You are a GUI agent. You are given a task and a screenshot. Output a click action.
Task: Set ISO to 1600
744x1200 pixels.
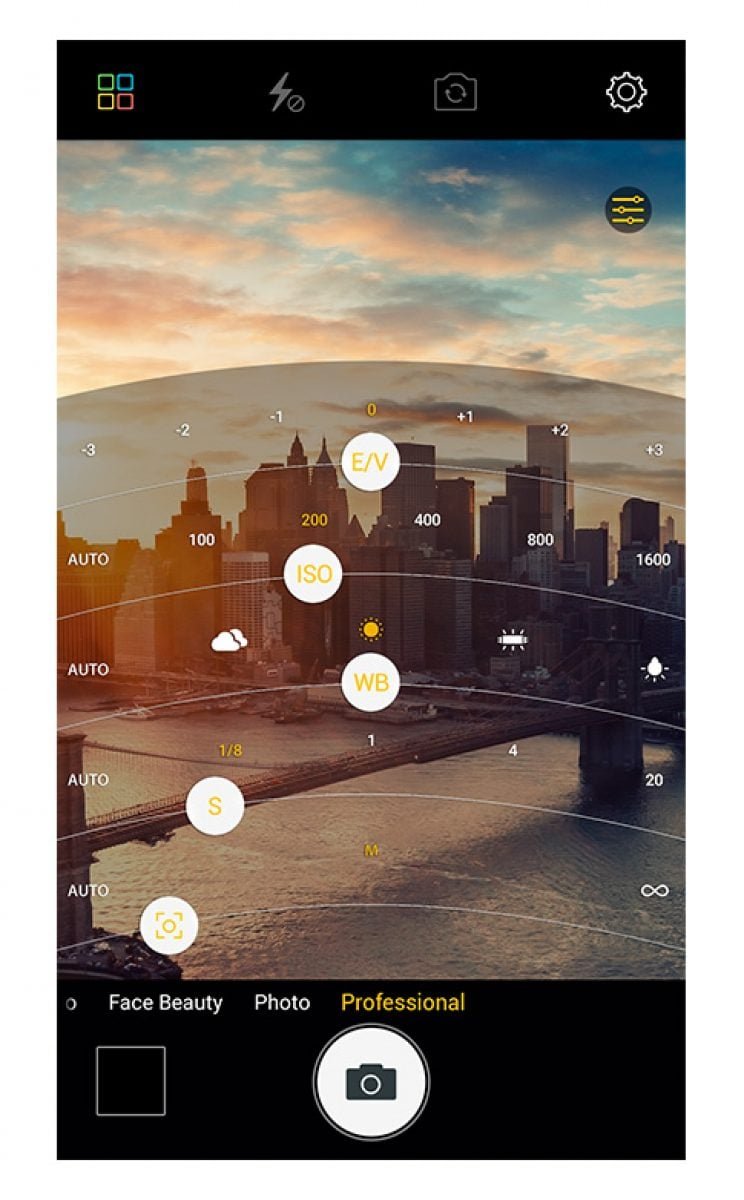(x=653, y=559)
